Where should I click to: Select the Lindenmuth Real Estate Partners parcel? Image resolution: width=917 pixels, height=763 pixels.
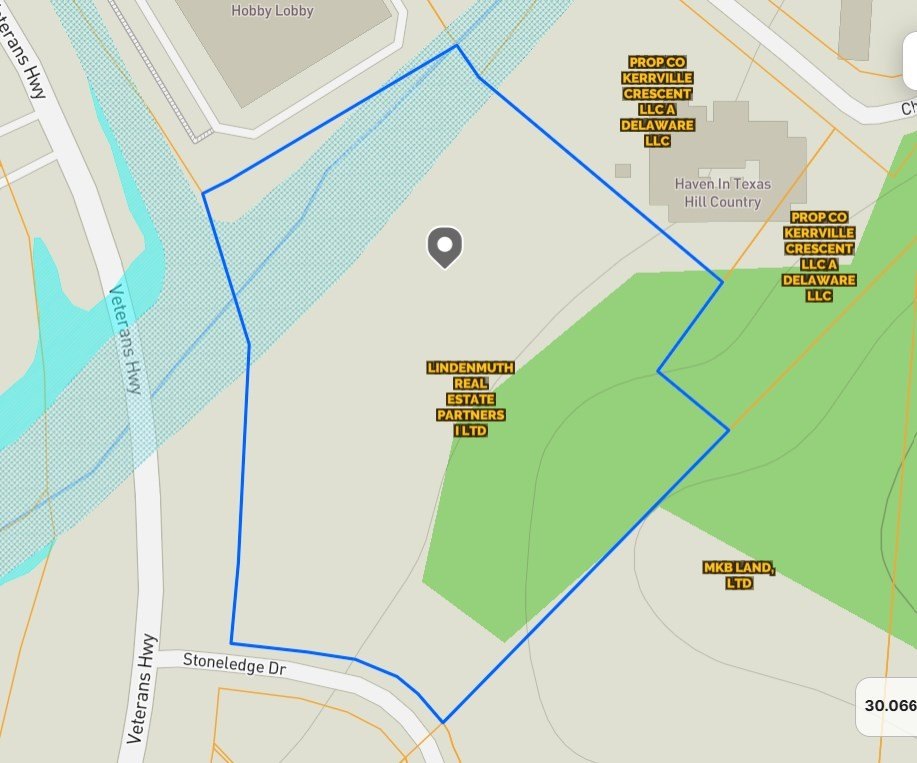pos(470,399)
